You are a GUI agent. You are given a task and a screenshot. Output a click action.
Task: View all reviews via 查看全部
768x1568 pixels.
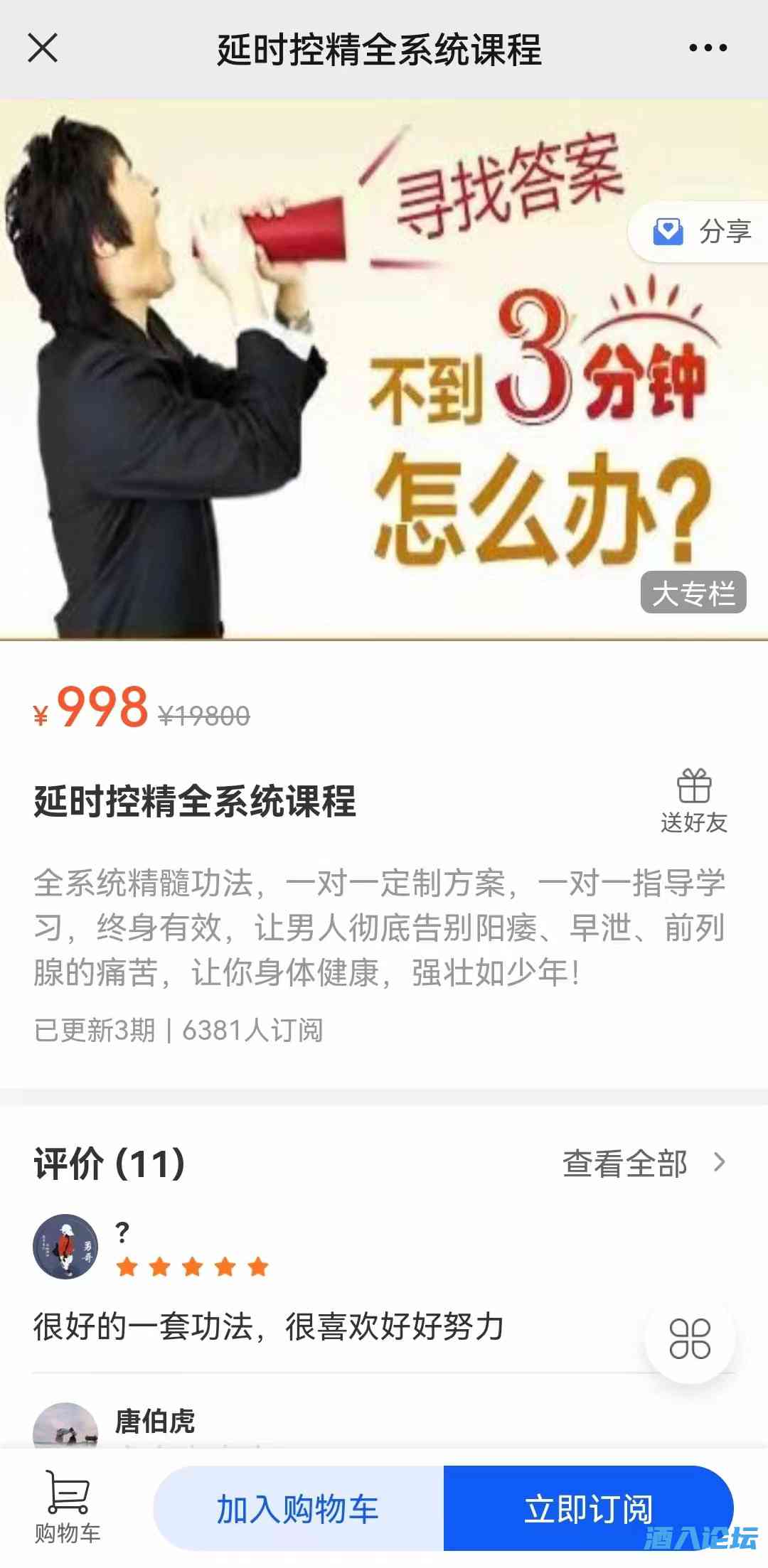click(644, 1164)
